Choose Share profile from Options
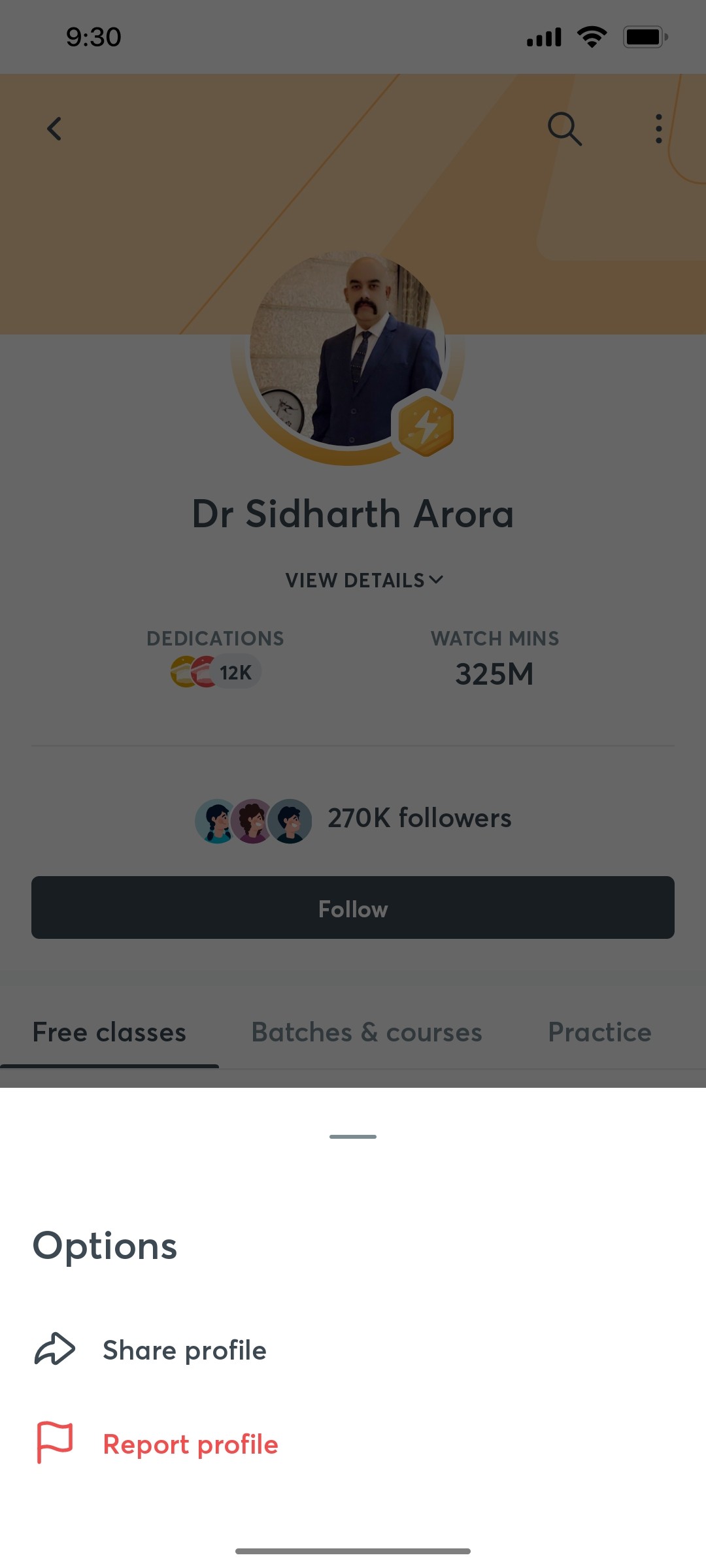 tap(184, 1349)
